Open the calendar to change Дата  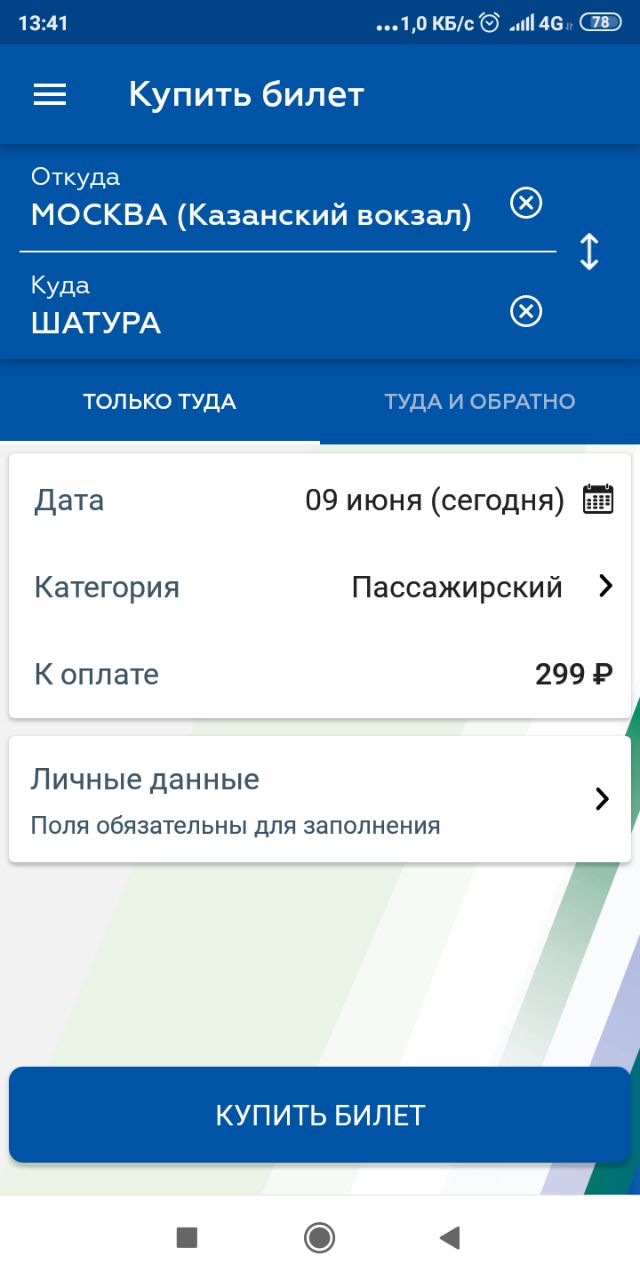click(x=598, y=499)
